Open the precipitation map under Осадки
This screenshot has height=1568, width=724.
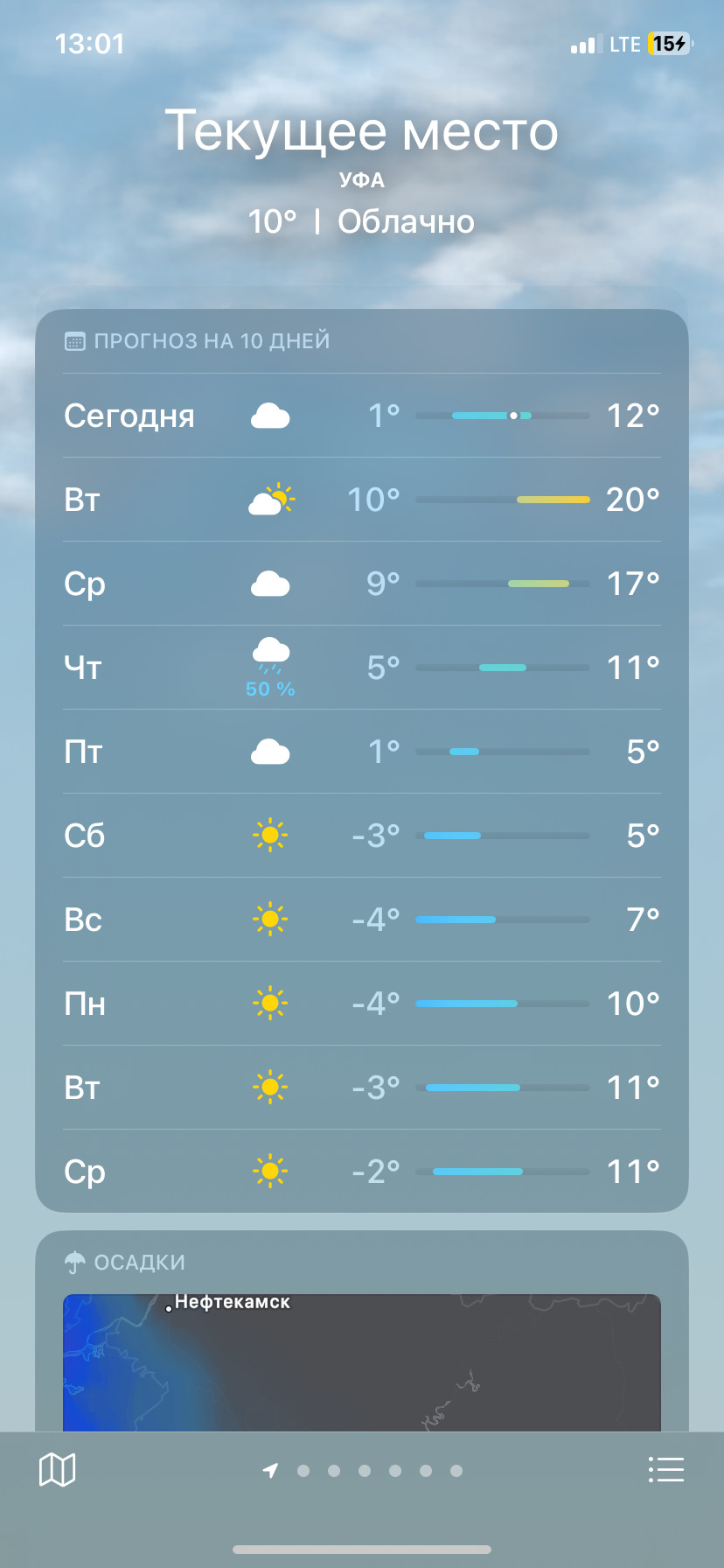[362, 1362]
